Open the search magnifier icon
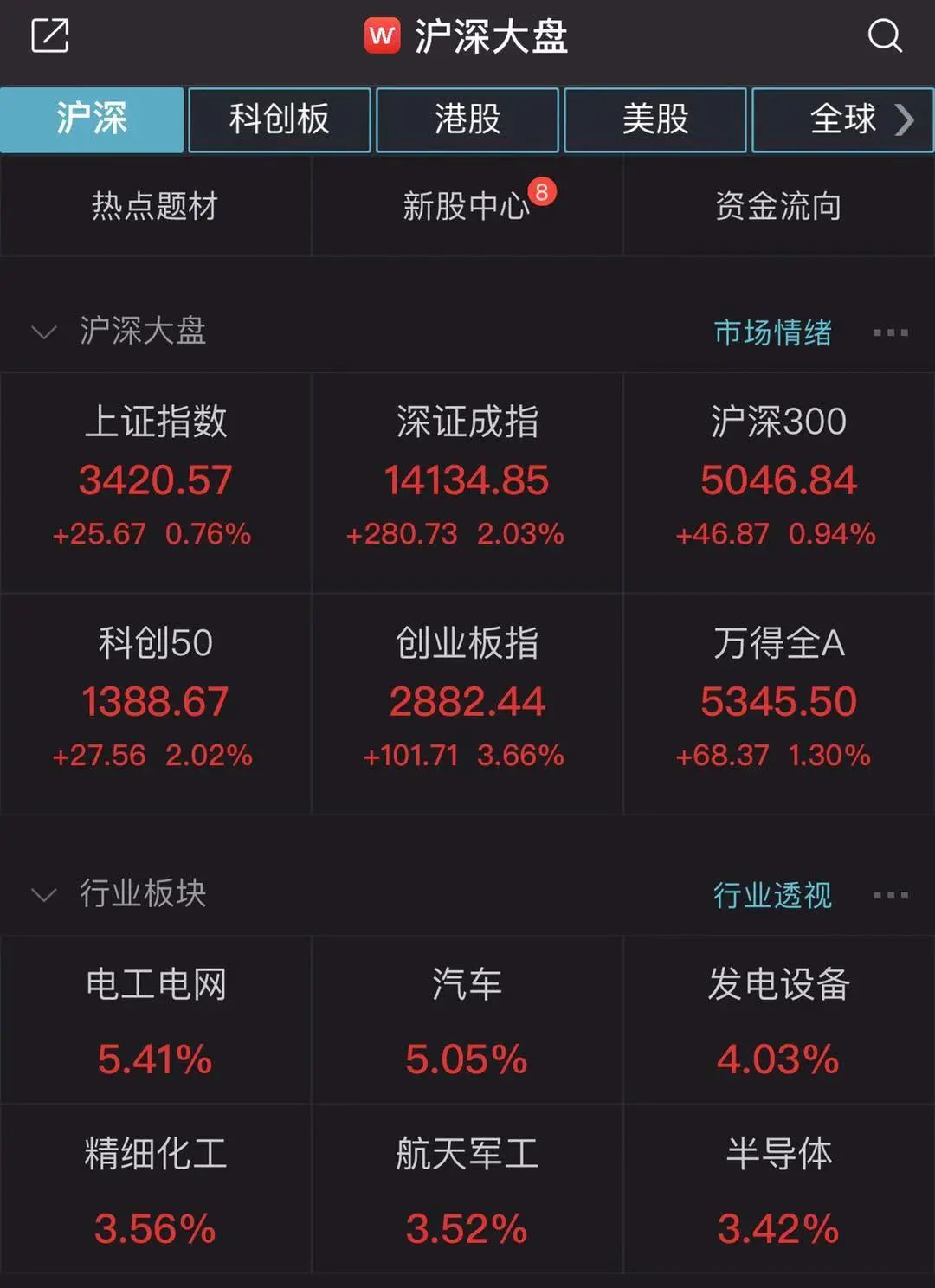935x1288 pixels. pos(884,36)
